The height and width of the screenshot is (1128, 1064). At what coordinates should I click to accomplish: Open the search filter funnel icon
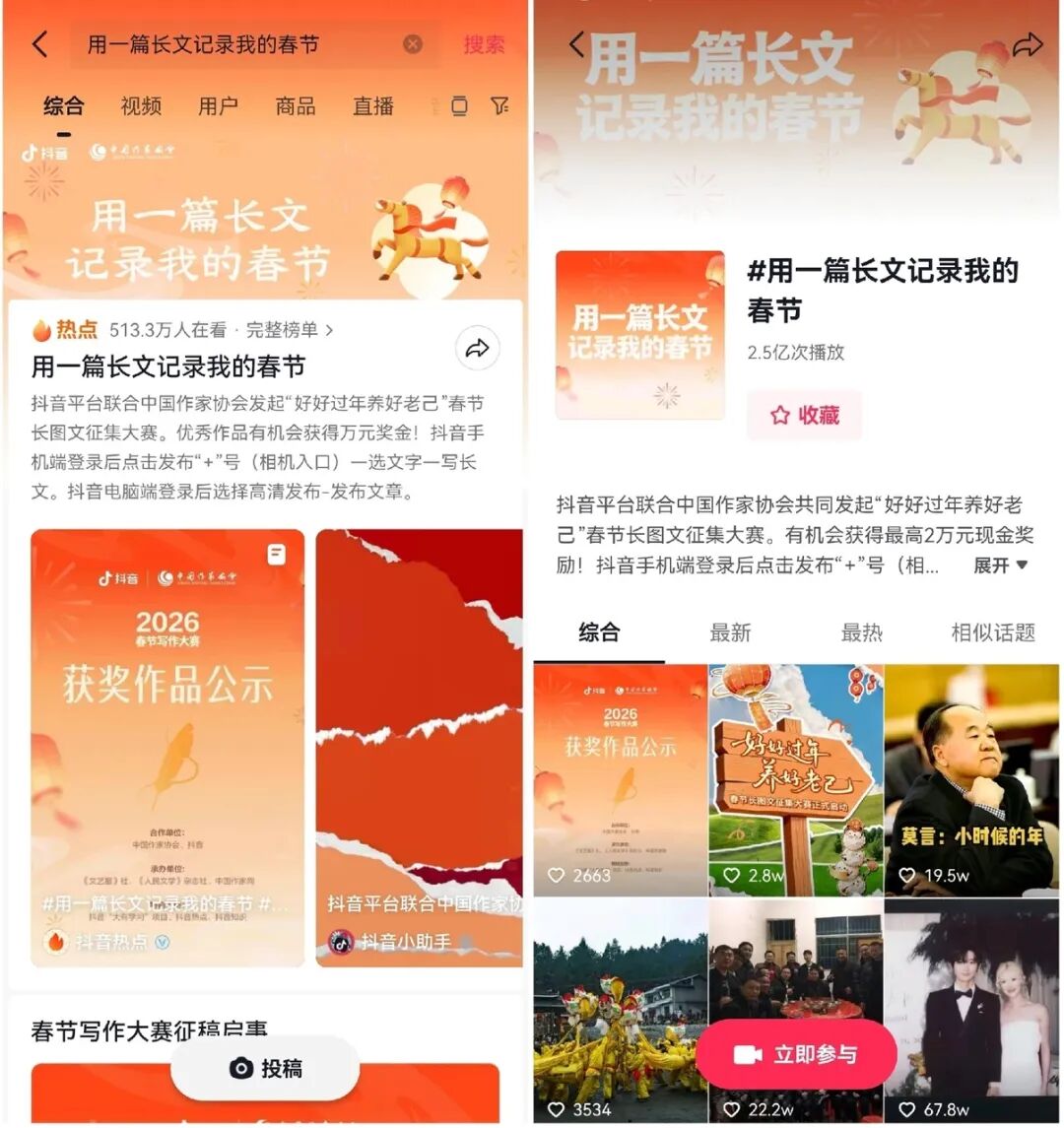pyautogui.click(x=499, y=106)
